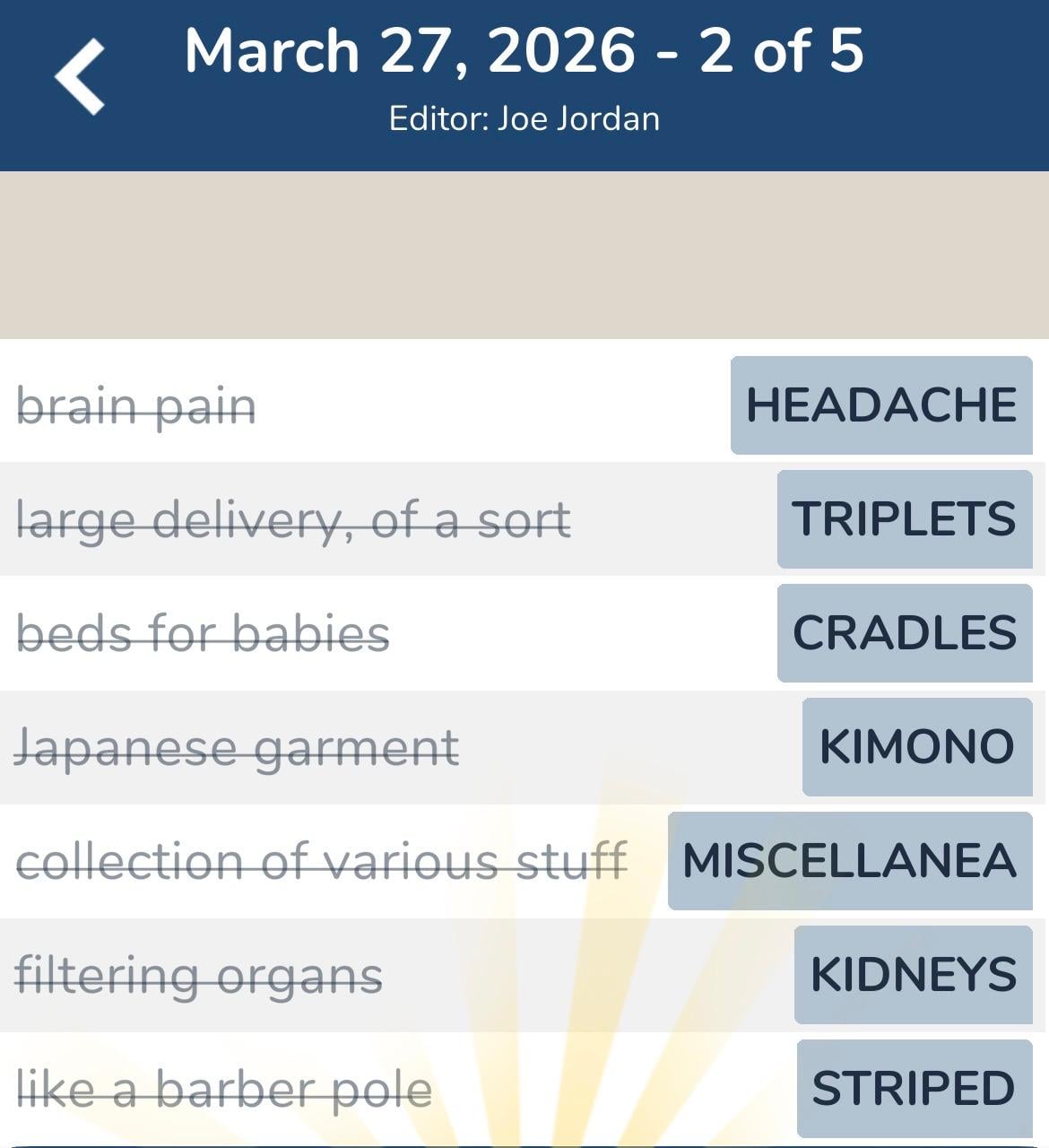1049x1148 pixels.
Task: Select the KIMONO answer tile
Action: pos(917,747)
